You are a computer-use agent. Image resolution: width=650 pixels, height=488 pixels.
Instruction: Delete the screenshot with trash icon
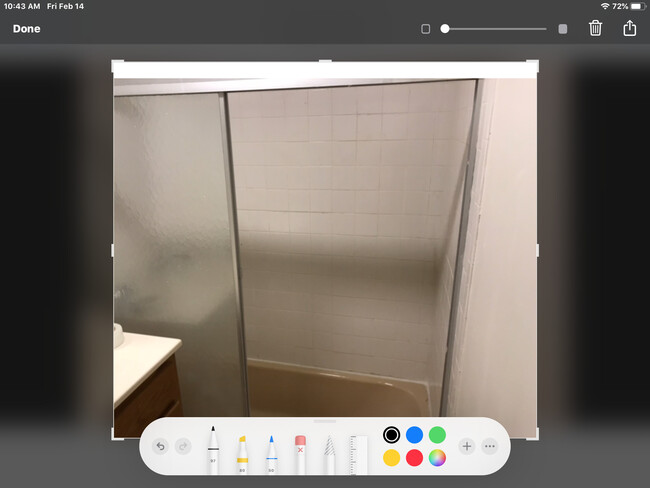595,29
